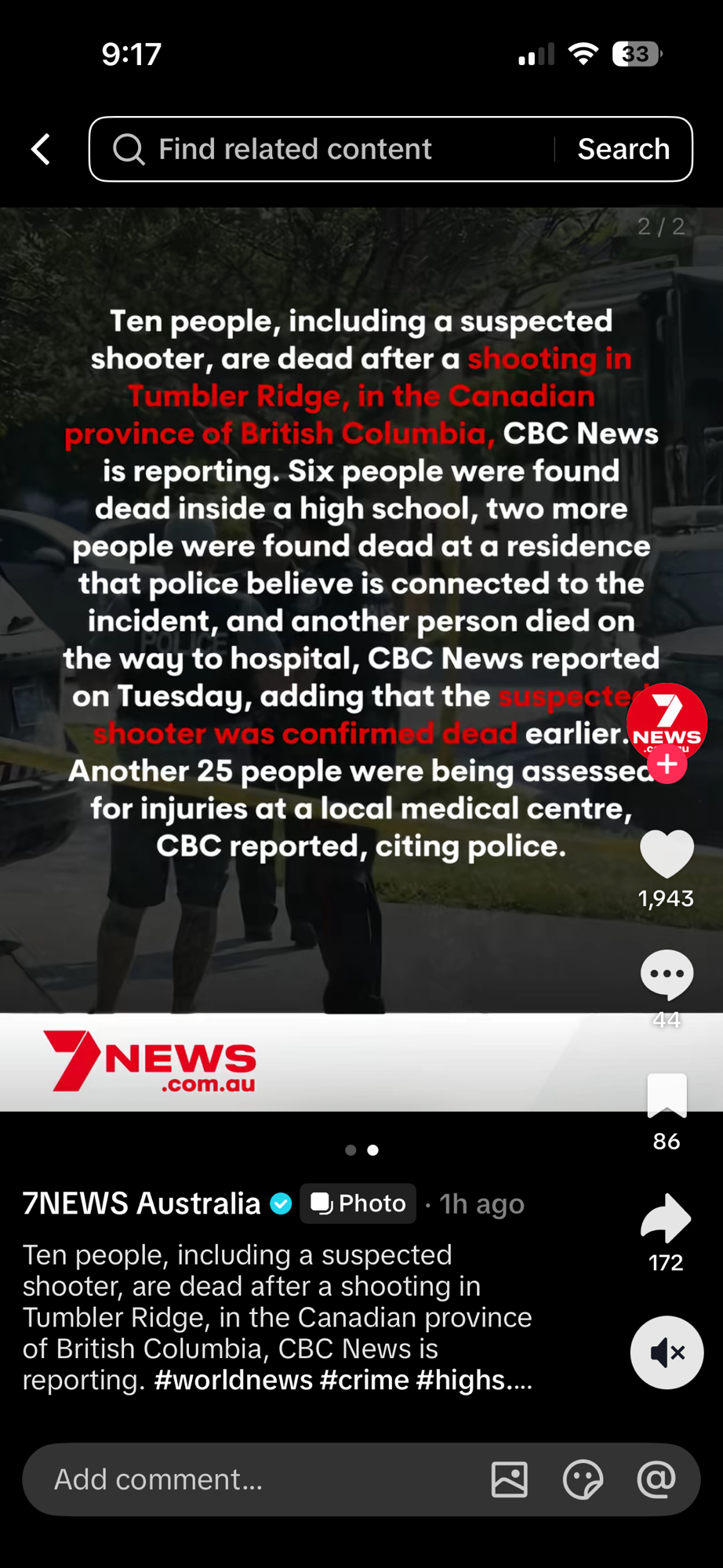The width and height of the screenshot is (723, 1568).
Task: Like this post with the heart
Action: point(667,854)
